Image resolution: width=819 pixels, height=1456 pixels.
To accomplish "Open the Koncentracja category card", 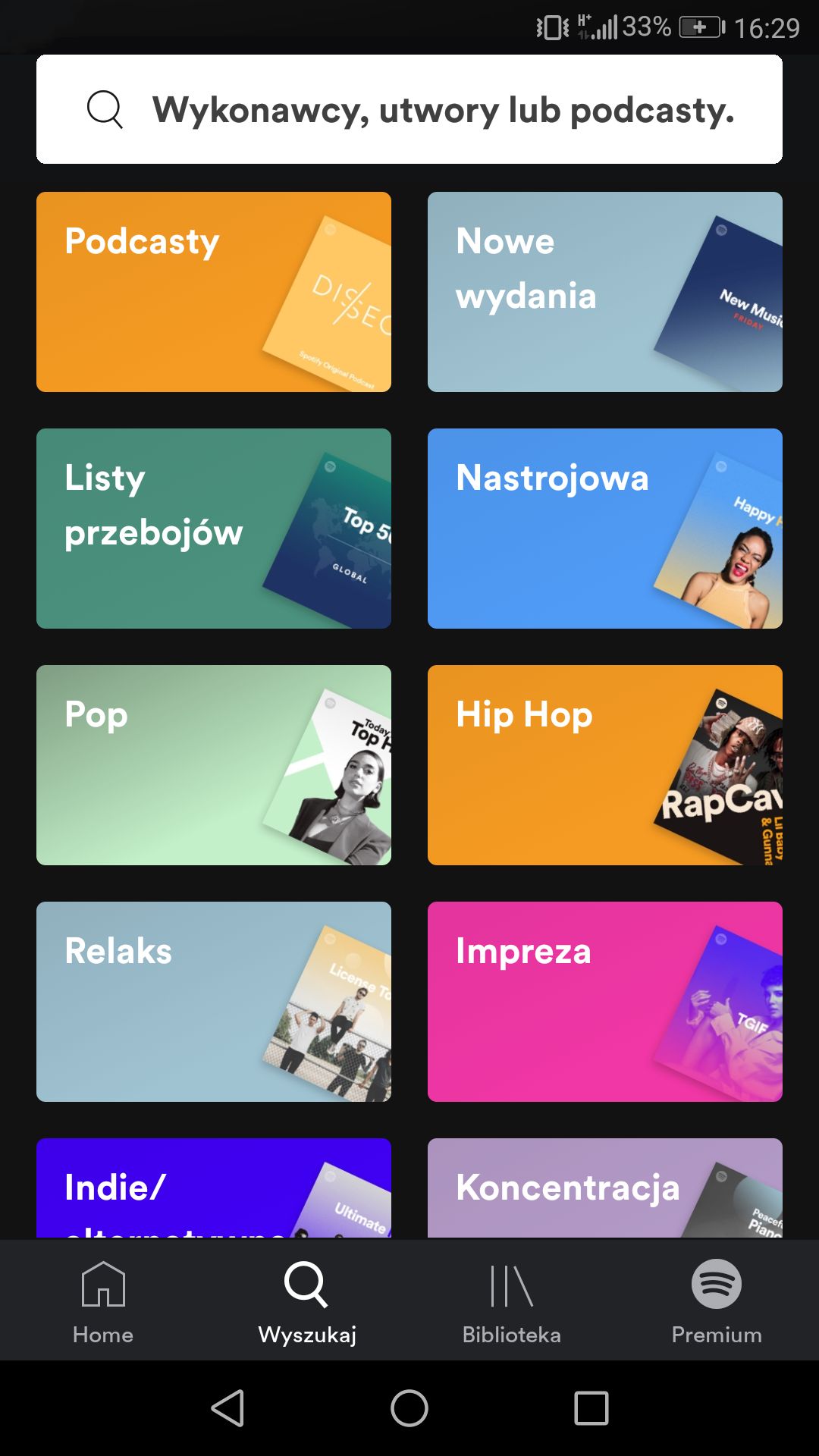I will click(605, 1188).
